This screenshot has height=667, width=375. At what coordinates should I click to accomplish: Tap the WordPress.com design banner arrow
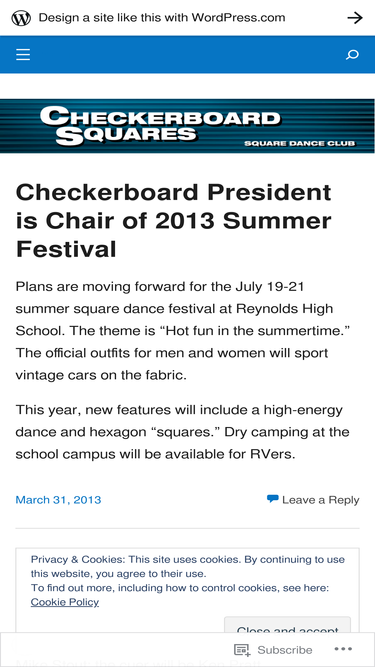(355, 18)
